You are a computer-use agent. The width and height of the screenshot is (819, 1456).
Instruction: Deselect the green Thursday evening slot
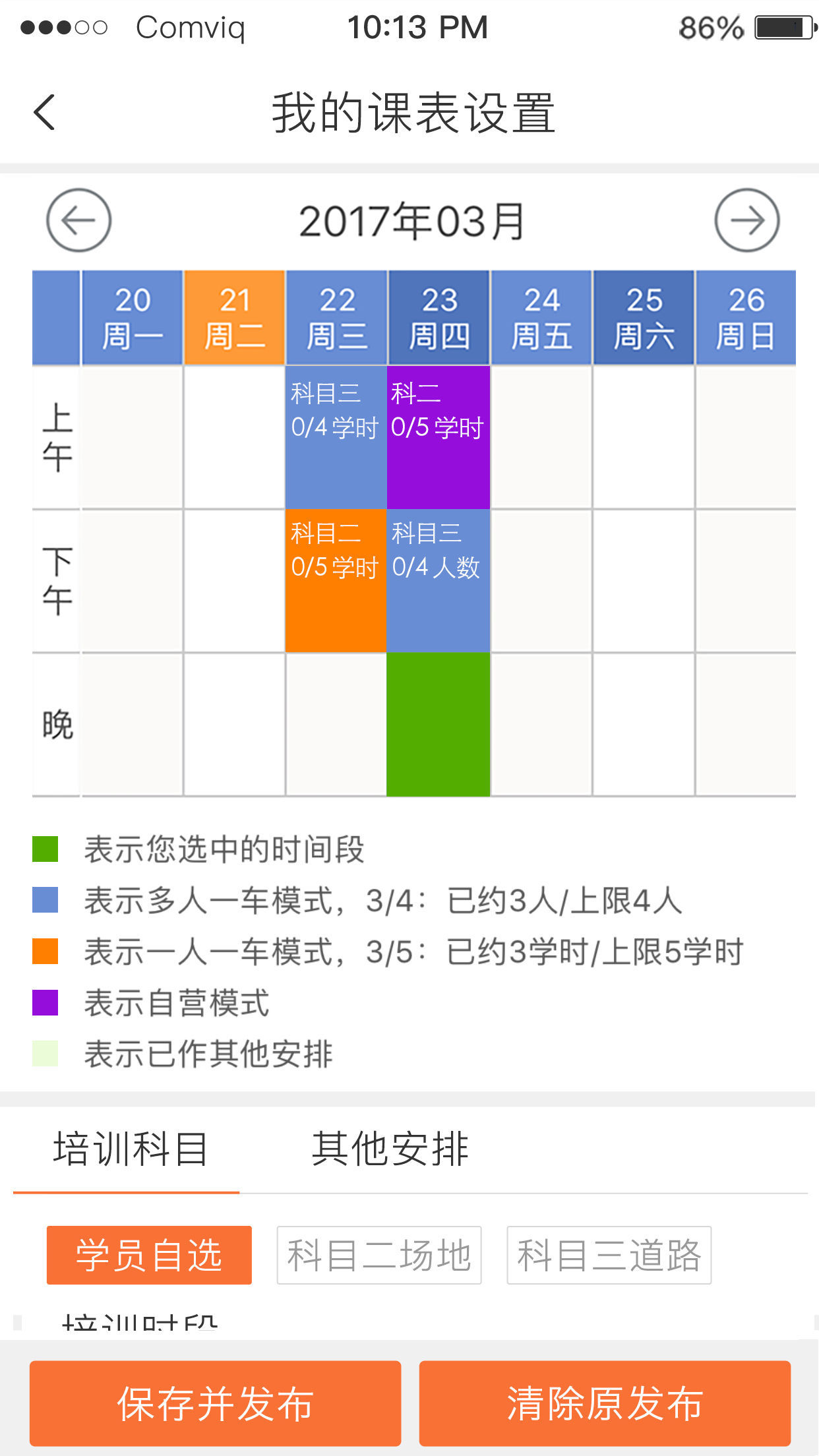[439, 724]
